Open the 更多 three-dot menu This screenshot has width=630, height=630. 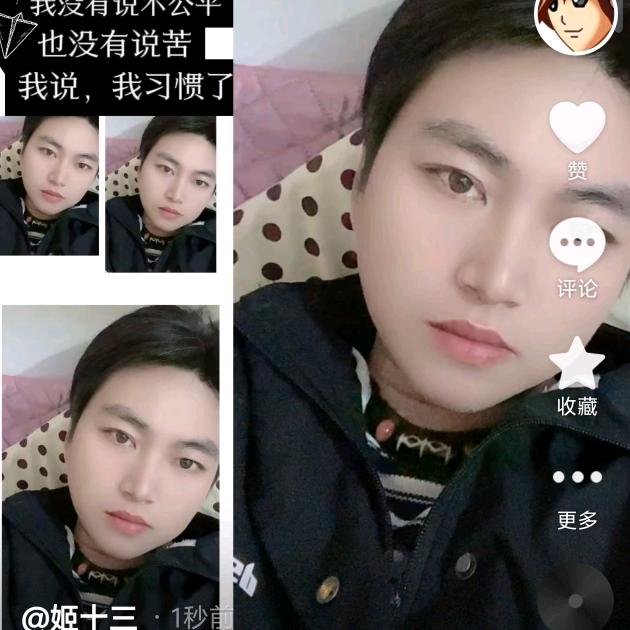577,478
